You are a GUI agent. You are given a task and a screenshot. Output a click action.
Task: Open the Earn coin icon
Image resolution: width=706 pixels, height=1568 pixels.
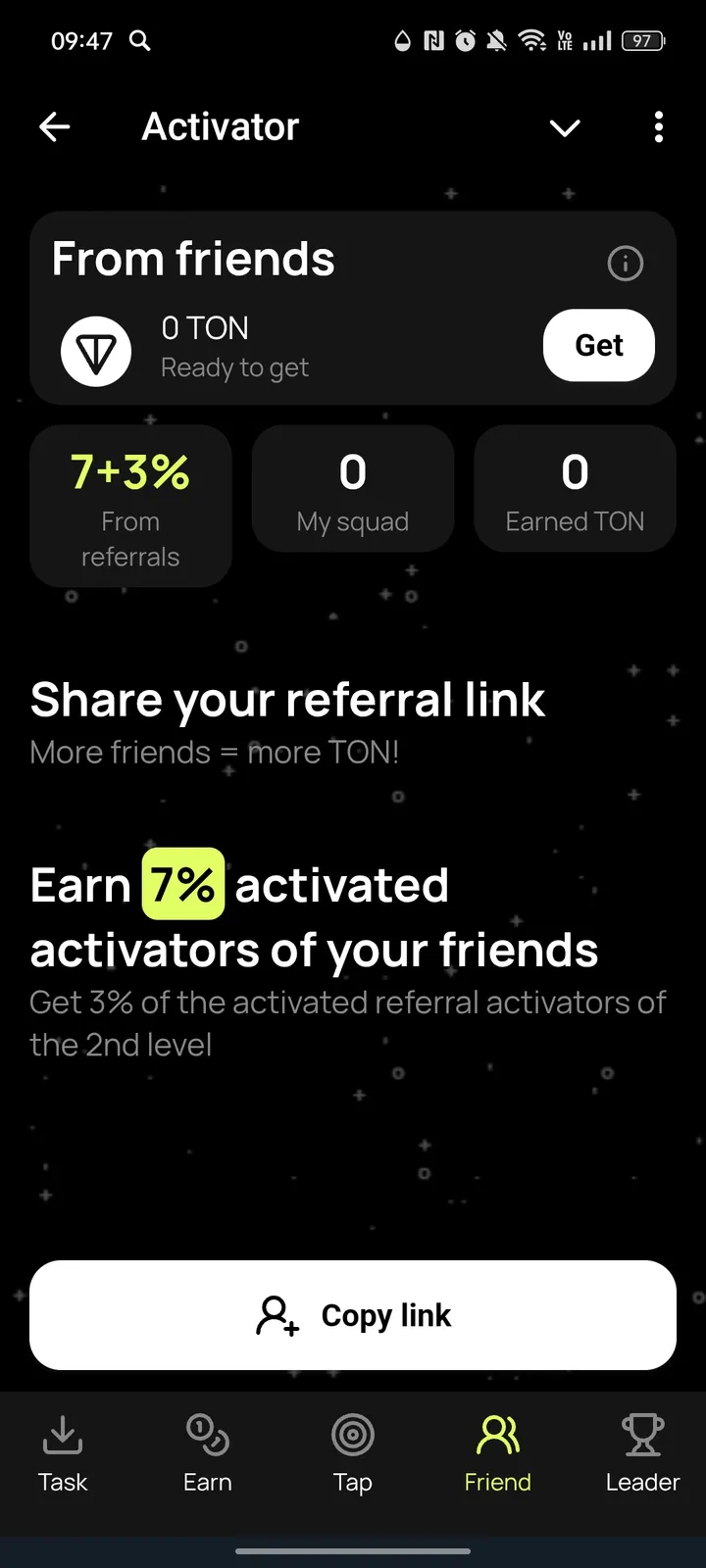[x=207, y=1434]
